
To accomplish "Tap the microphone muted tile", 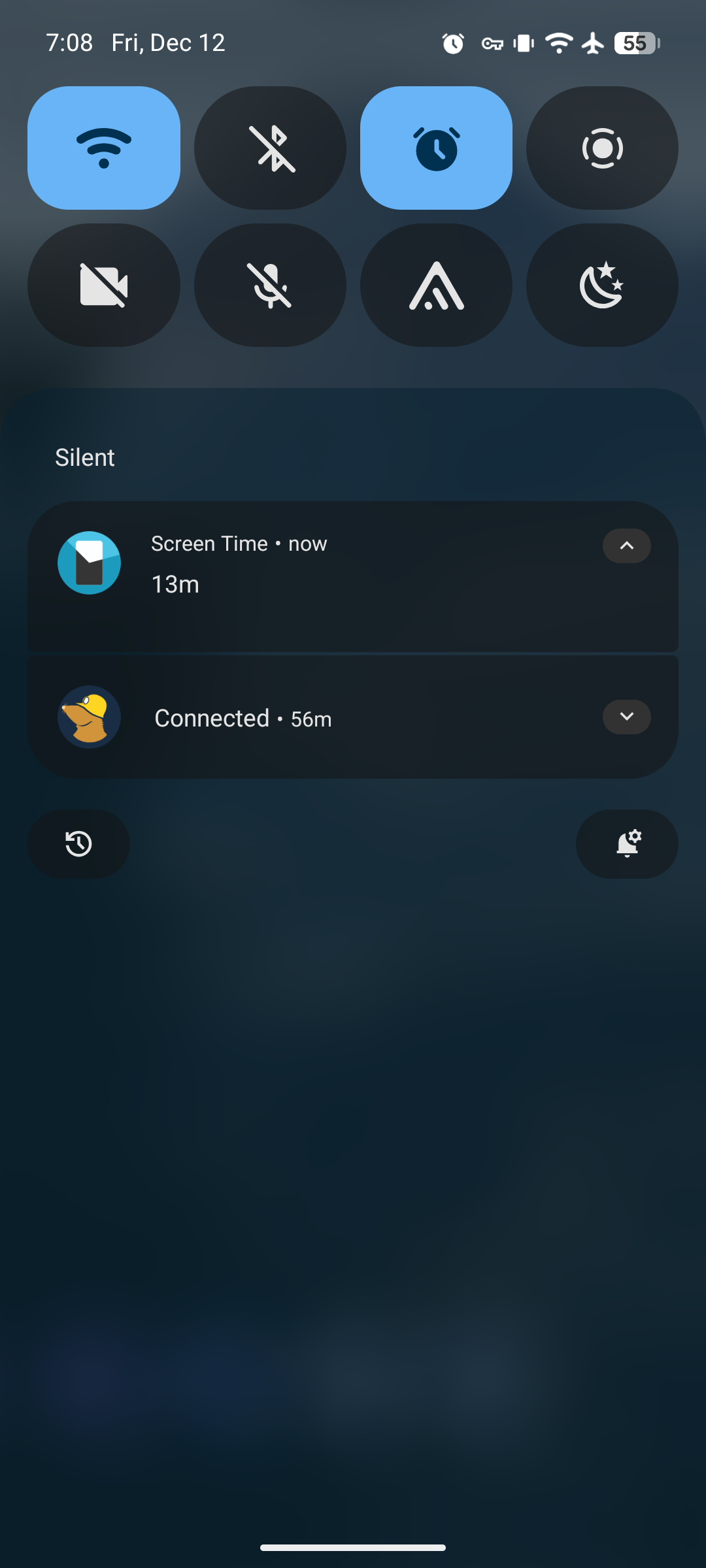I will [270, 285].
